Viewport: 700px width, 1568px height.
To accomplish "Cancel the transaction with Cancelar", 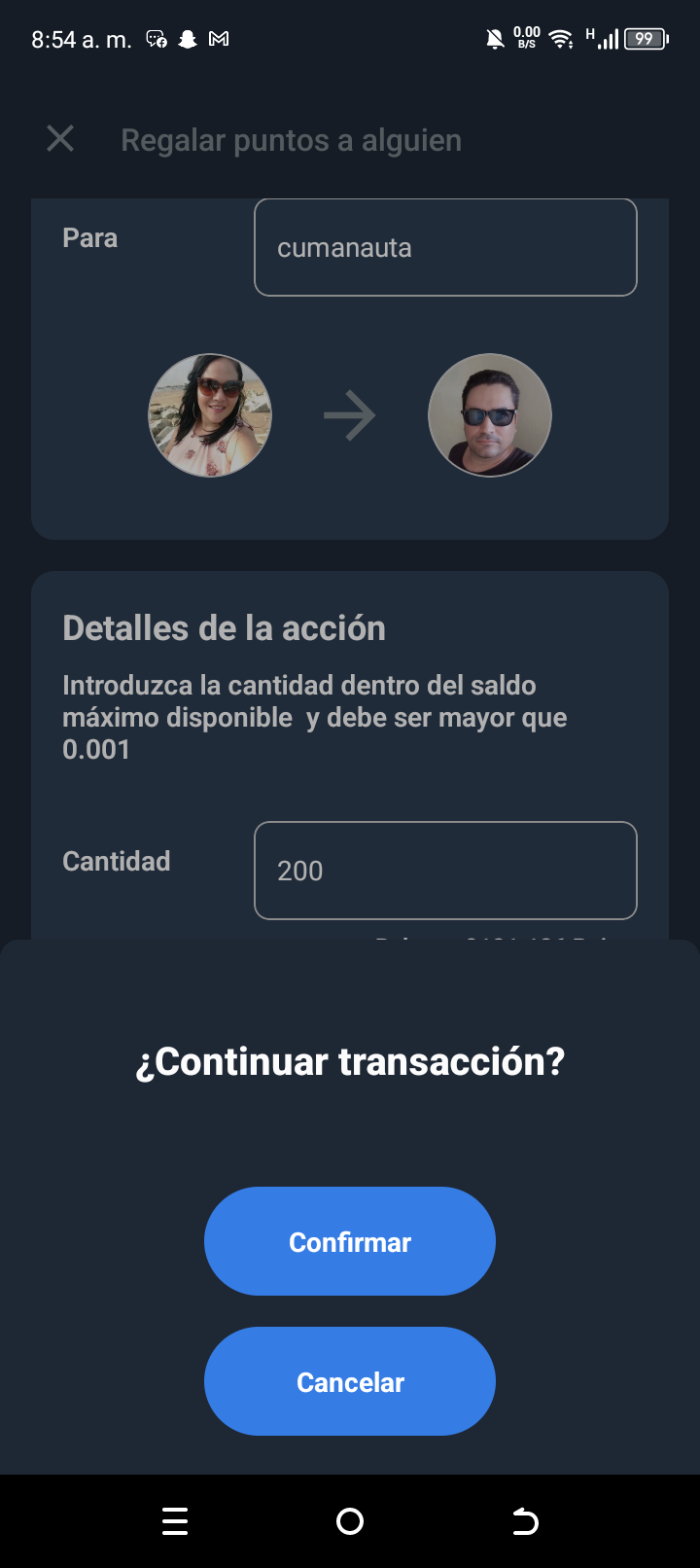I will pyautogui.click(x=350, y=1381).
